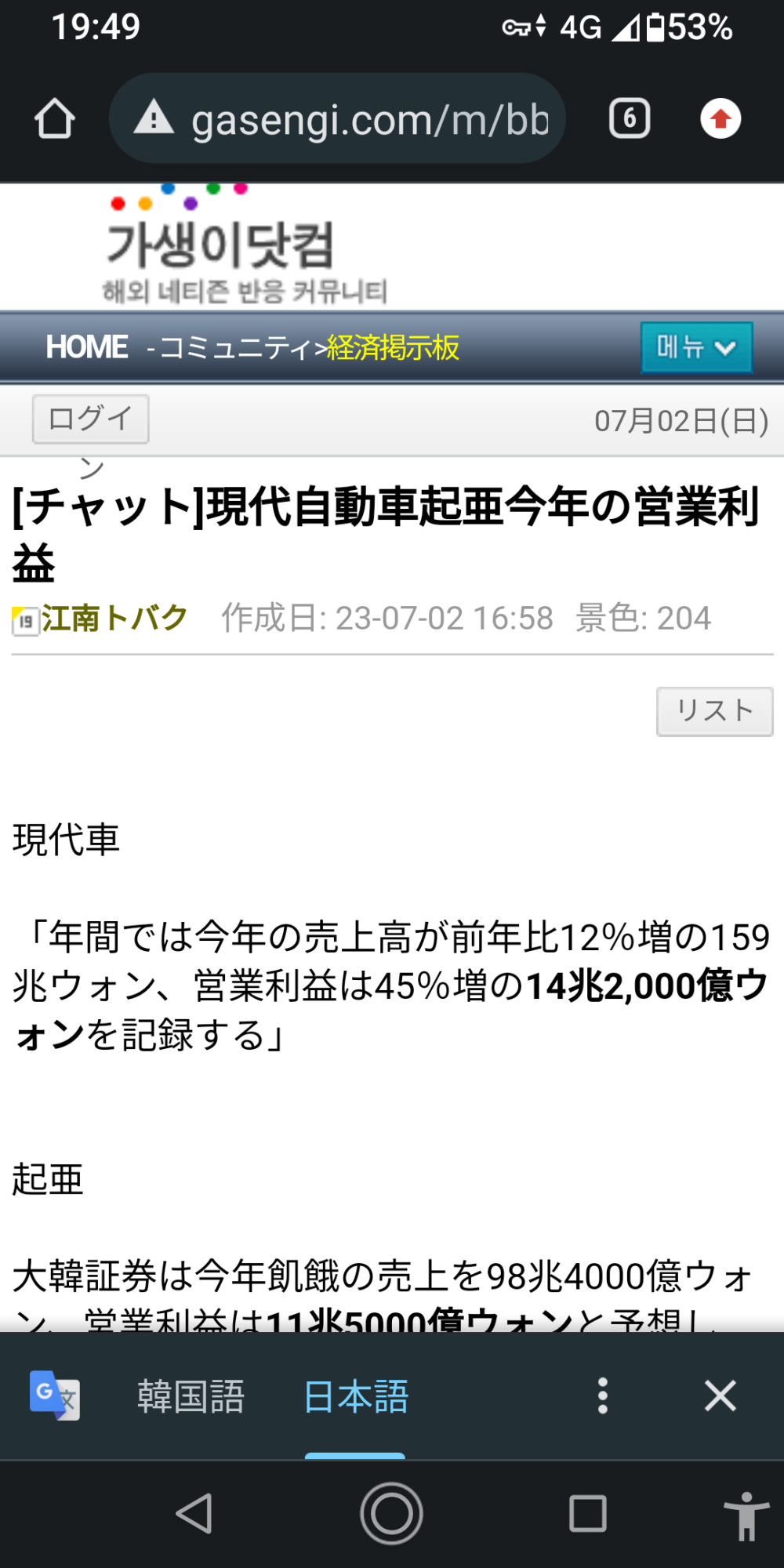Open the accessibility shortcut button
The height and width of the screenshot is (1568, 784).
(746, 1515)
